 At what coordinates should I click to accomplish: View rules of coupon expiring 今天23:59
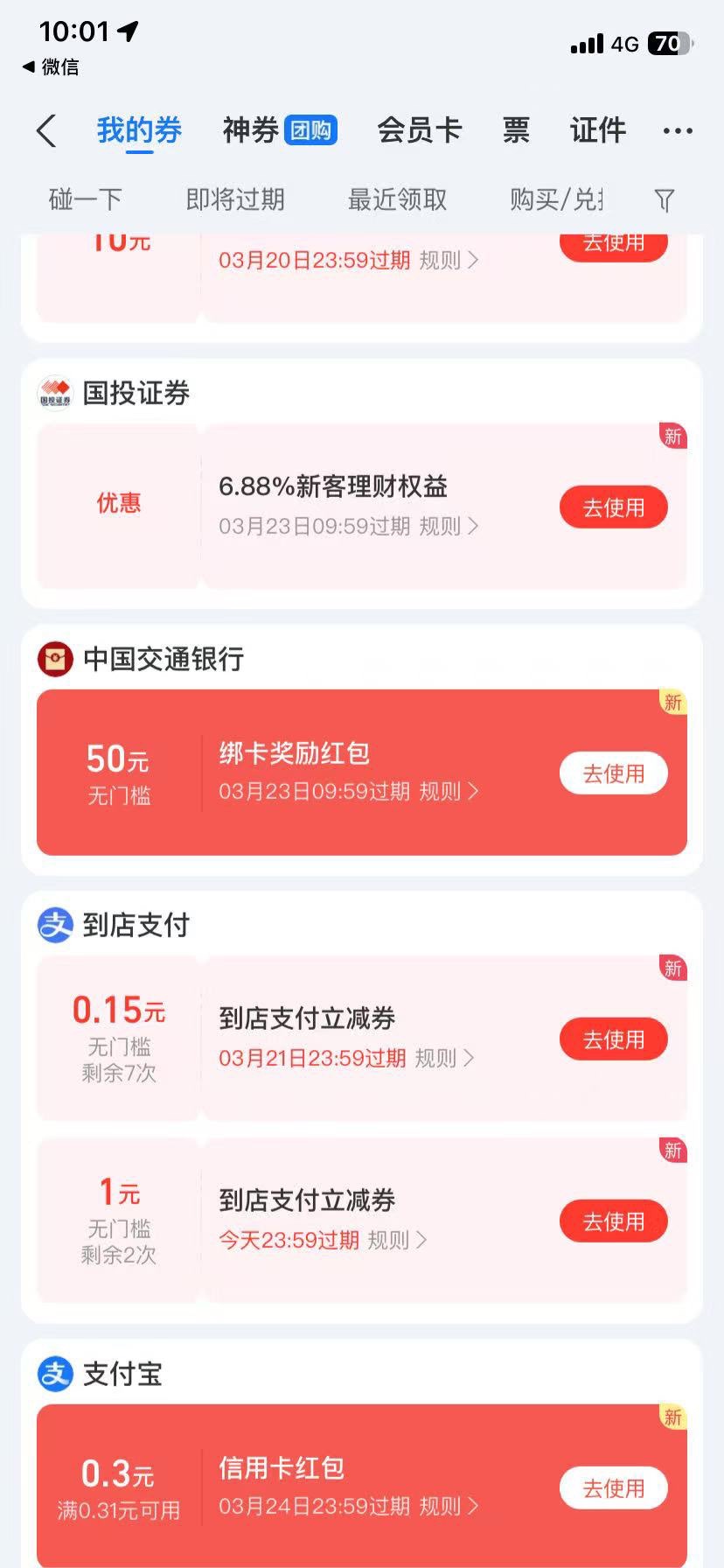(x=397, y=1241)
